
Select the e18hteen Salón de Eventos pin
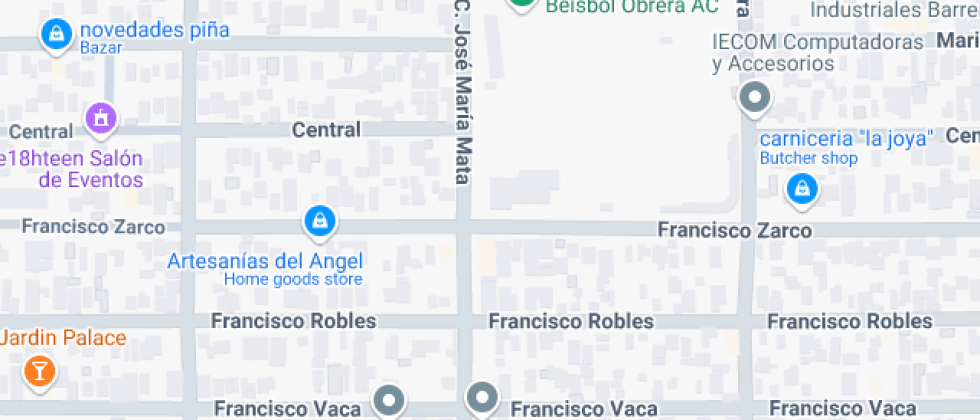(x=100, y=119)
